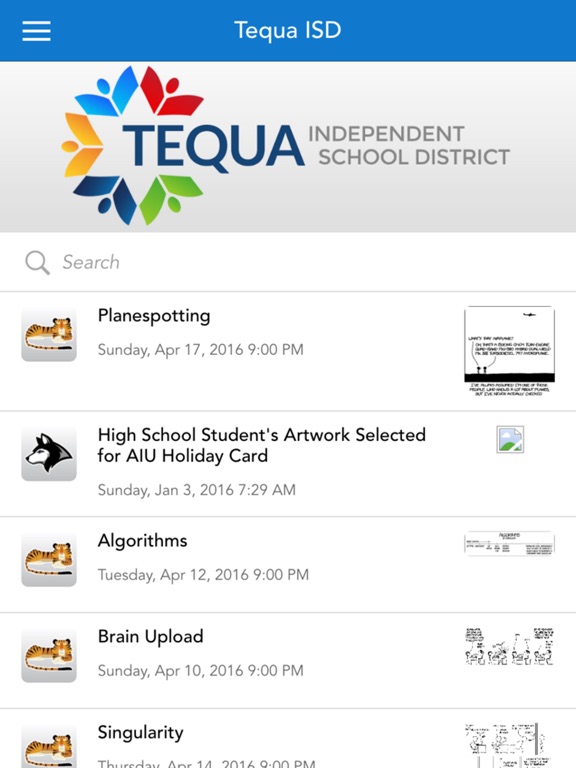Open the Singularity post
This screenshot has height=768, width=576.
pyautogui.click(x=288, y=739)
